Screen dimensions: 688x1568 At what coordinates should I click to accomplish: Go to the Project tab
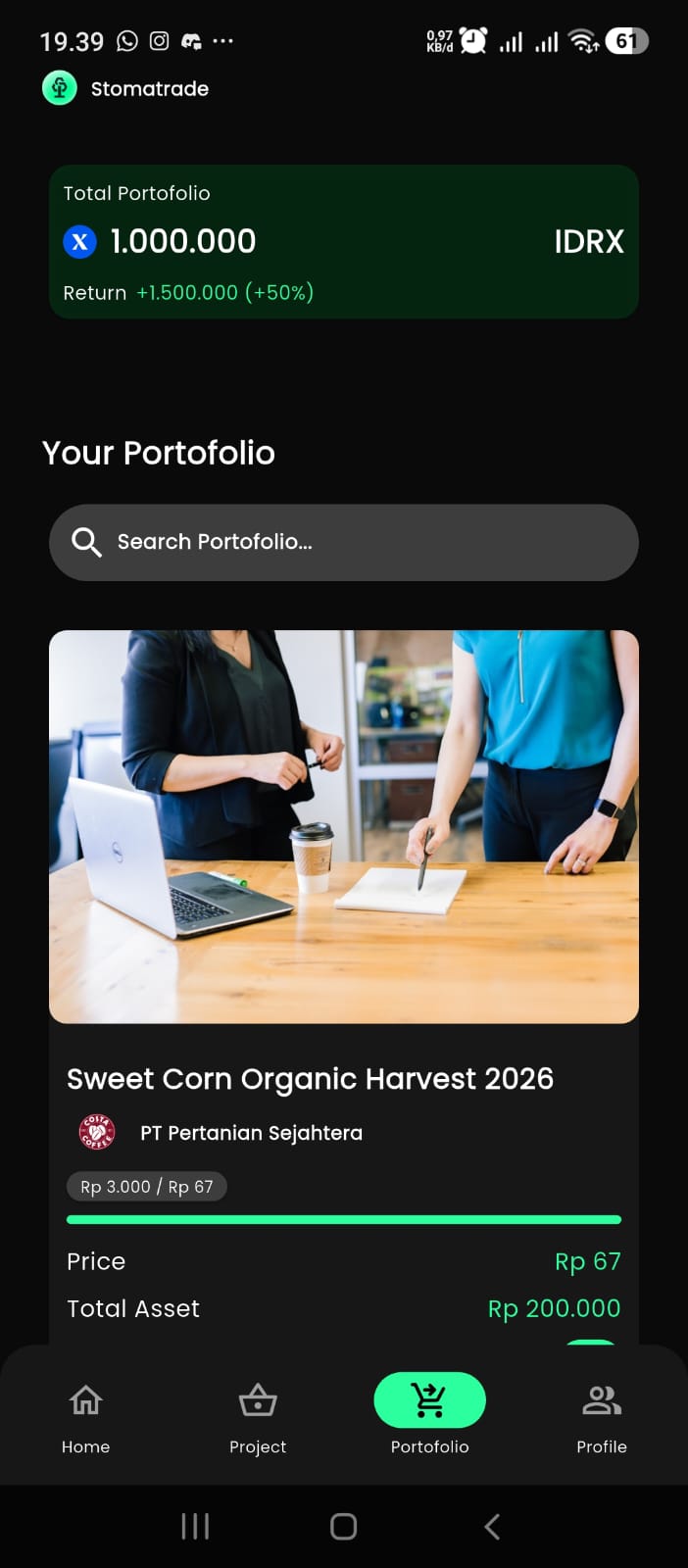[x=258, y=1415]
